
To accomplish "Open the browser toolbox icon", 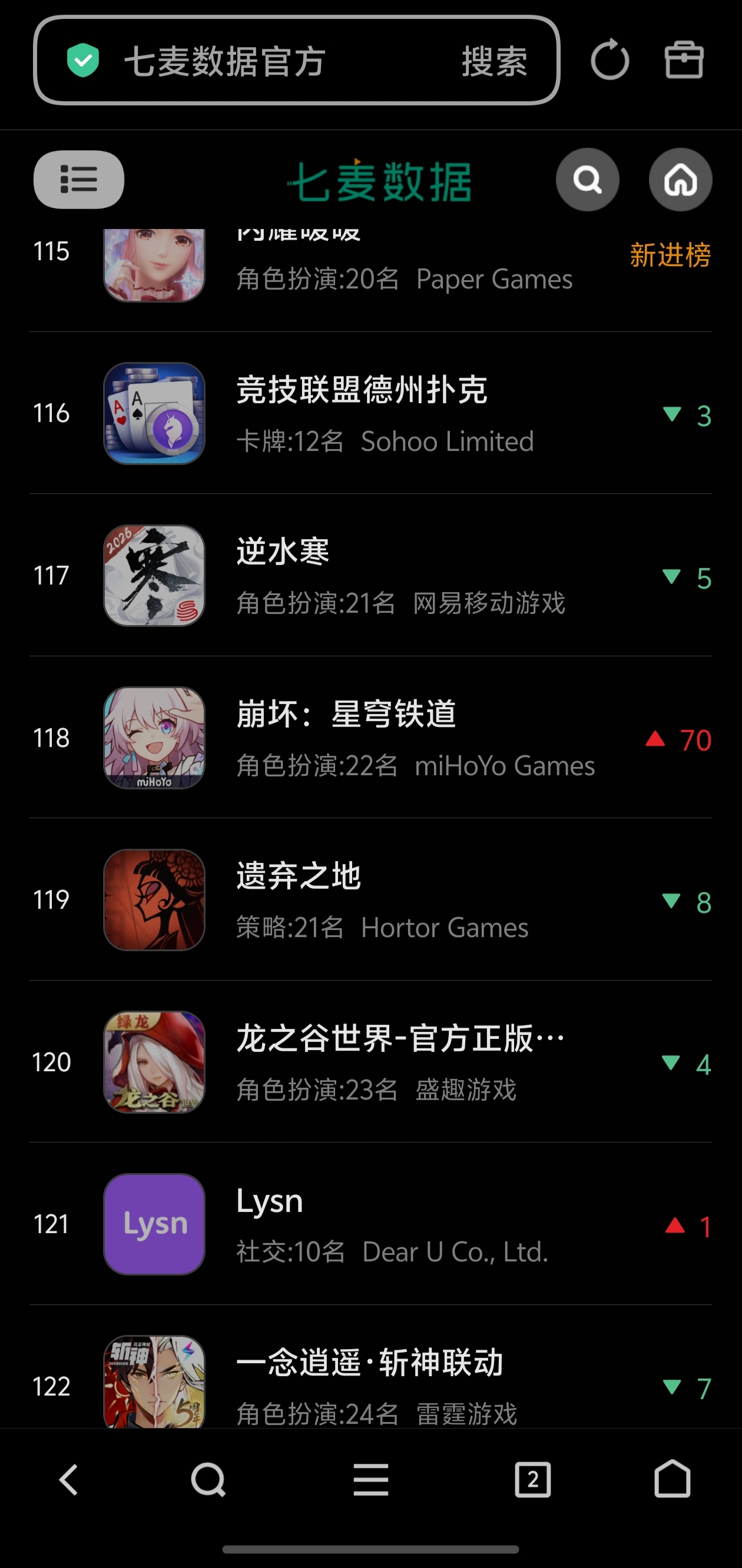I will [684, 60].
